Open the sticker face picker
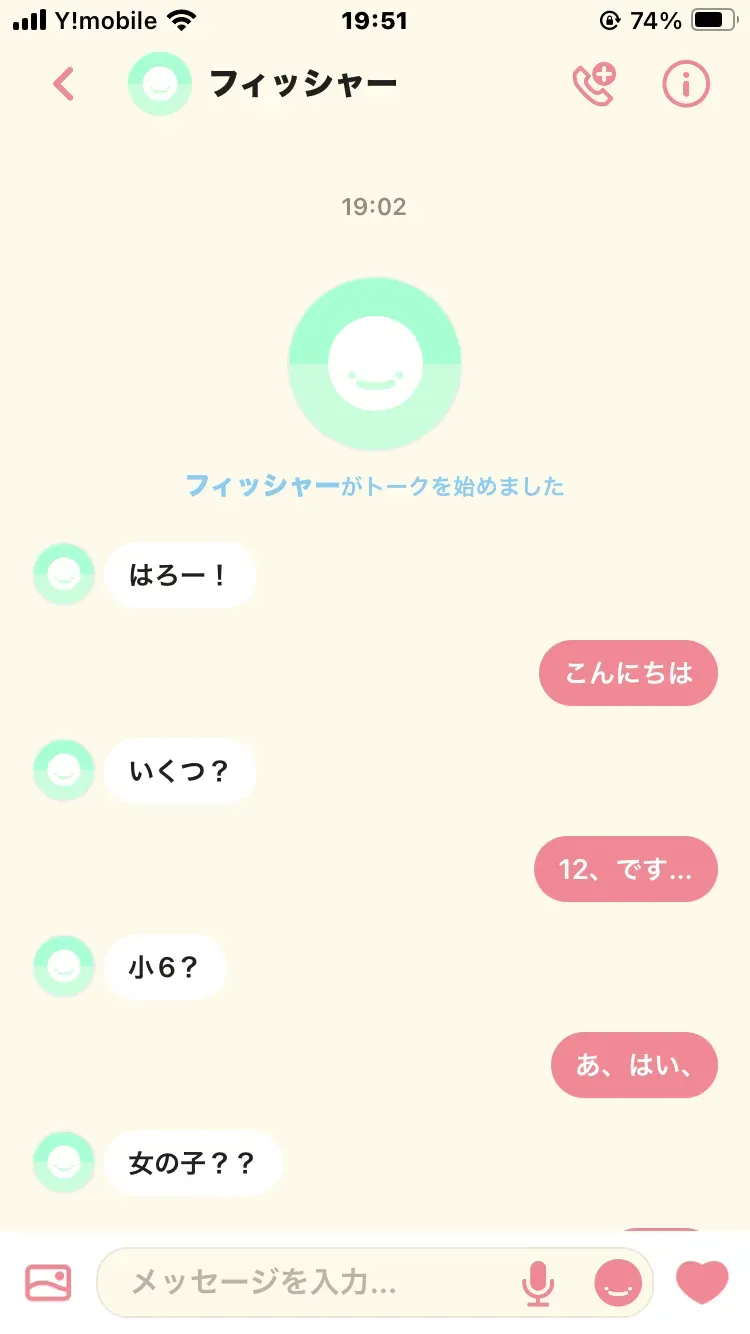 (x=617, y=1282)
